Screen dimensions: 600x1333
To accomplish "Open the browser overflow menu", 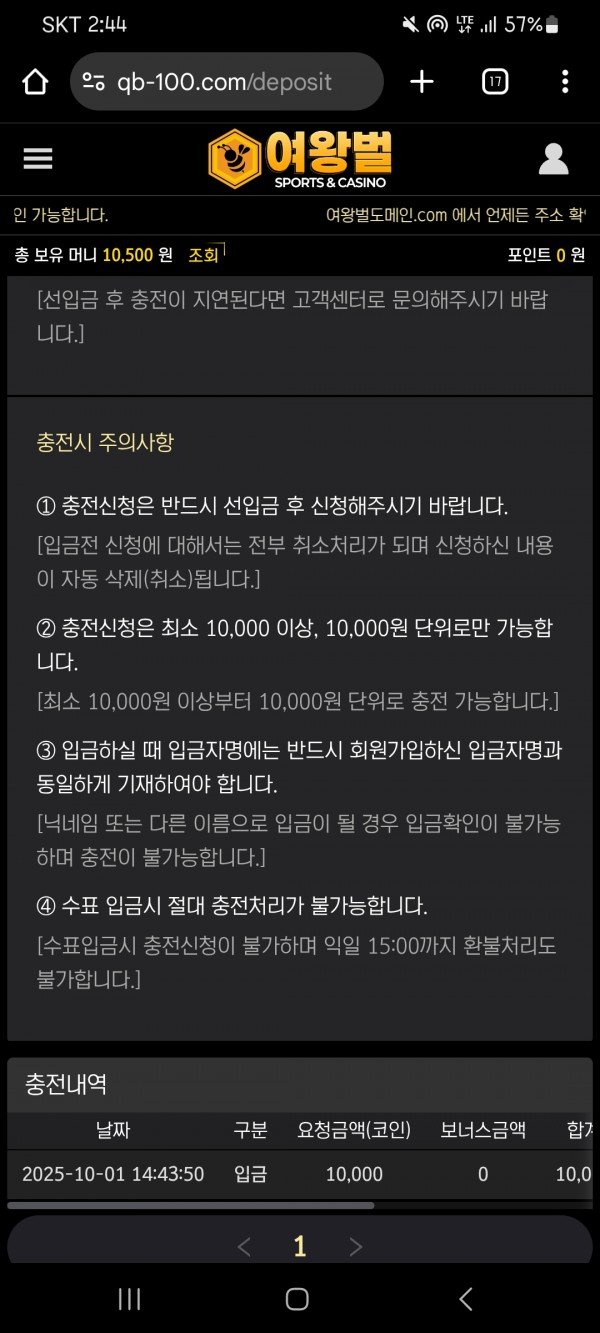I will (x=565, y=82).
